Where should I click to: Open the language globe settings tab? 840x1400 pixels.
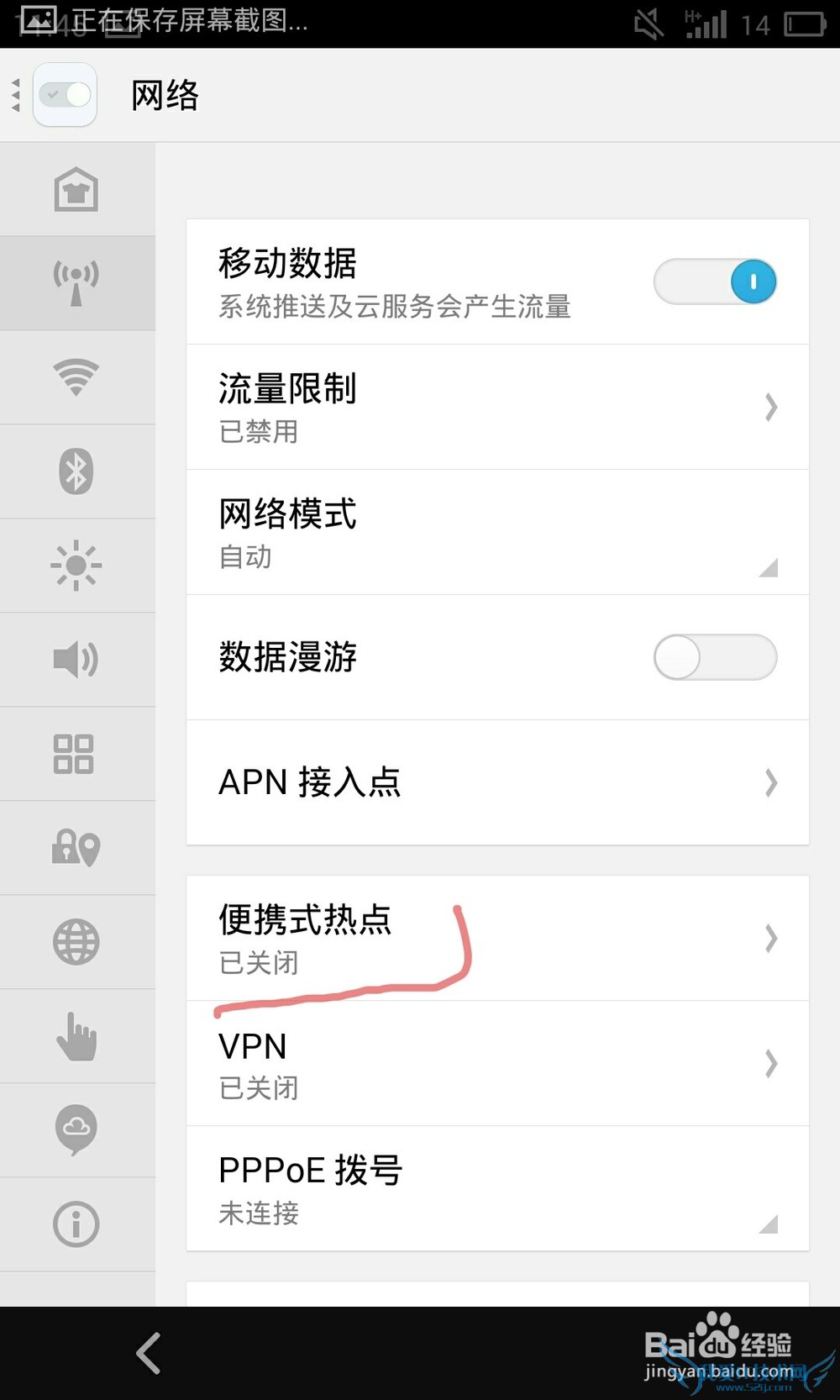point(76,942)
